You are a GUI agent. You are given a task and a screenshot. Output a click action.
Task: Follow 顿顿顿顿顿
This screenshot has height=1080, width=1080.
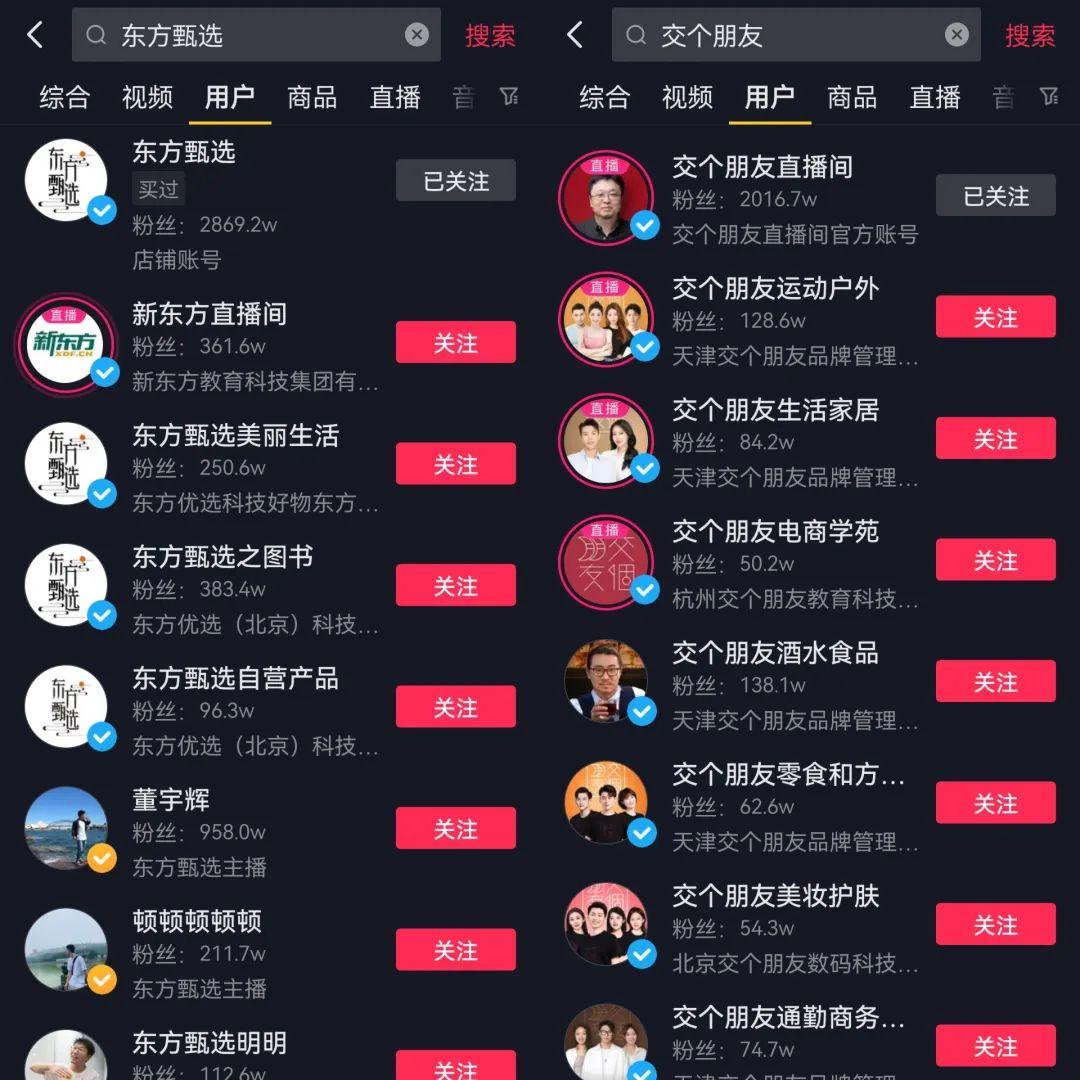455,951
